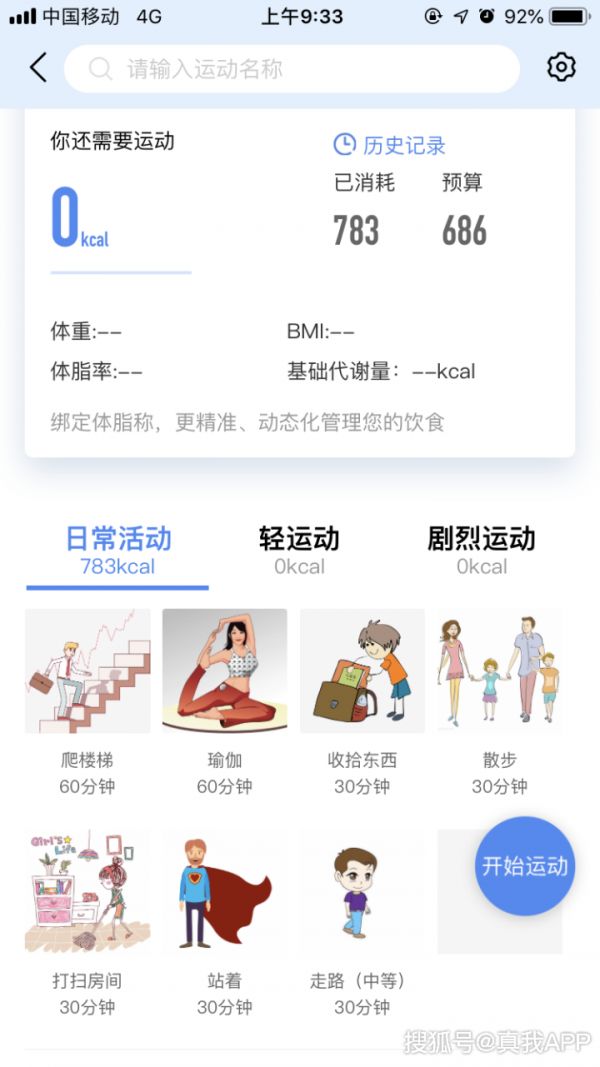Open the 走路（中等）activity
The height and width of the screenshot is (1067, 600).
pyautogui.click(x=362, y=923)
